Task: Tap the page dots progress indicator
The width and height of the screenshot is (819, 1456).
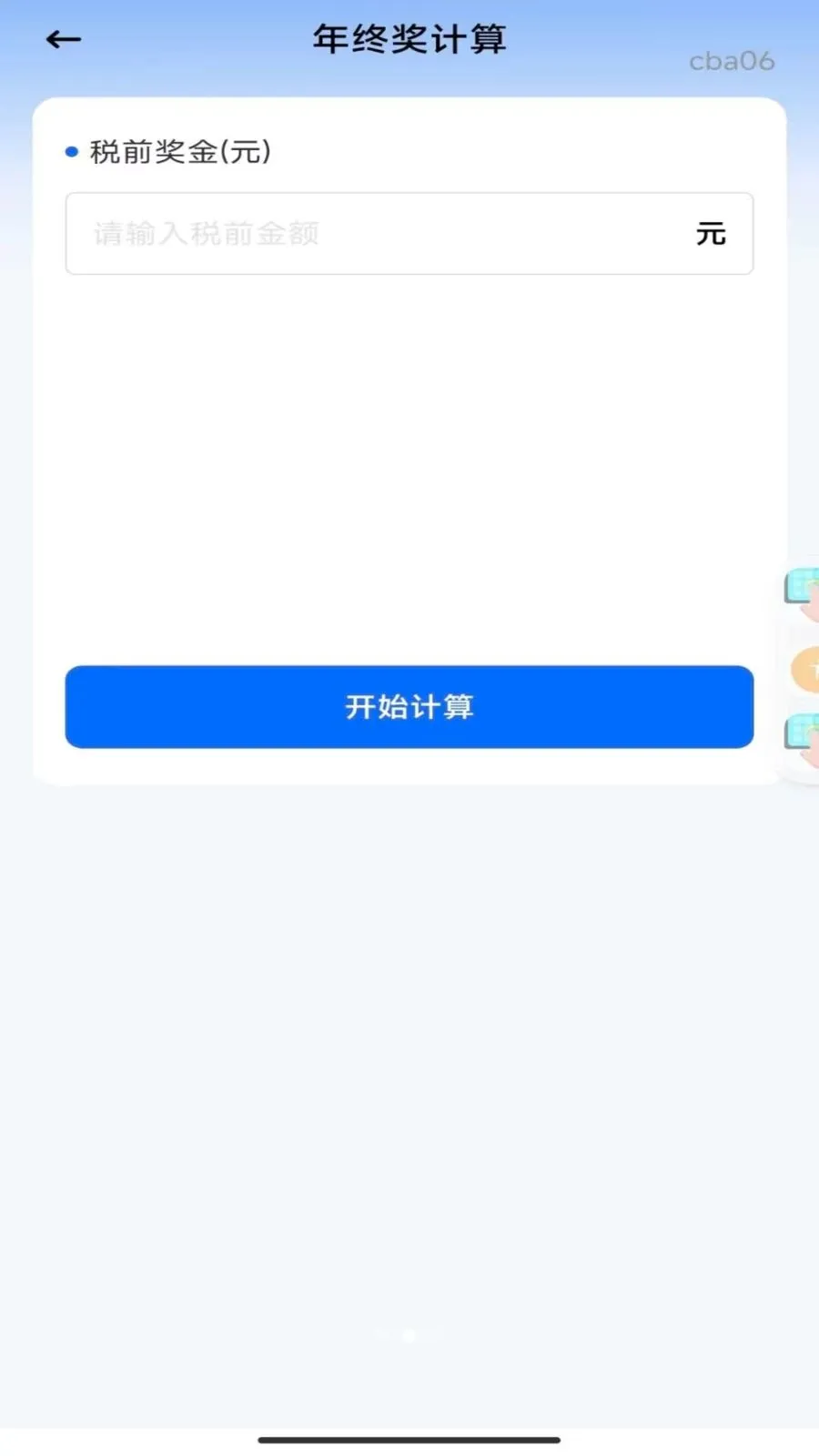Action: click(409, 1336)
